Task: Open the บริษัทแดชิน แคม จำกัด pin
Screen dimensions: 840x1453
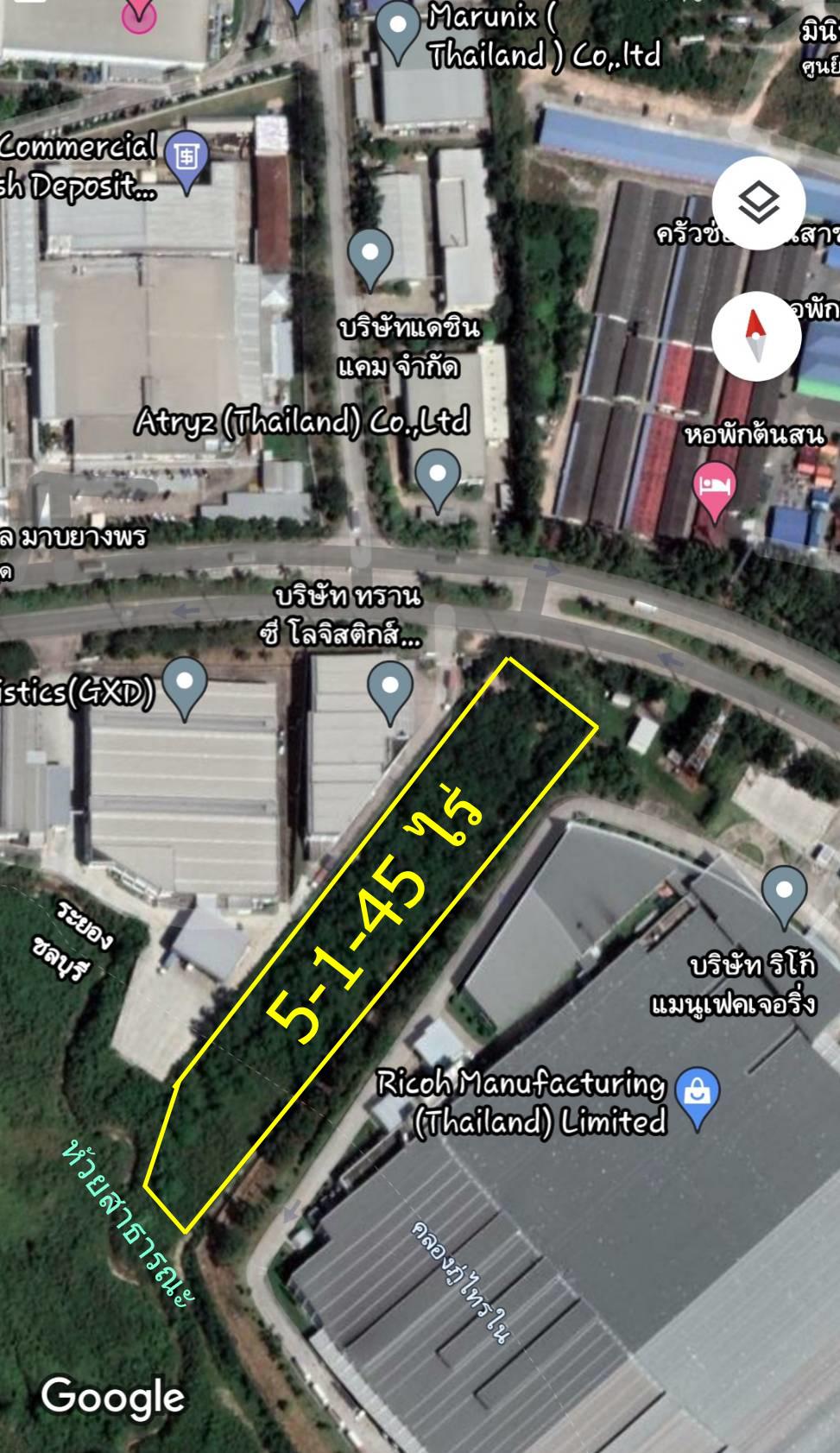Action: 370,258
